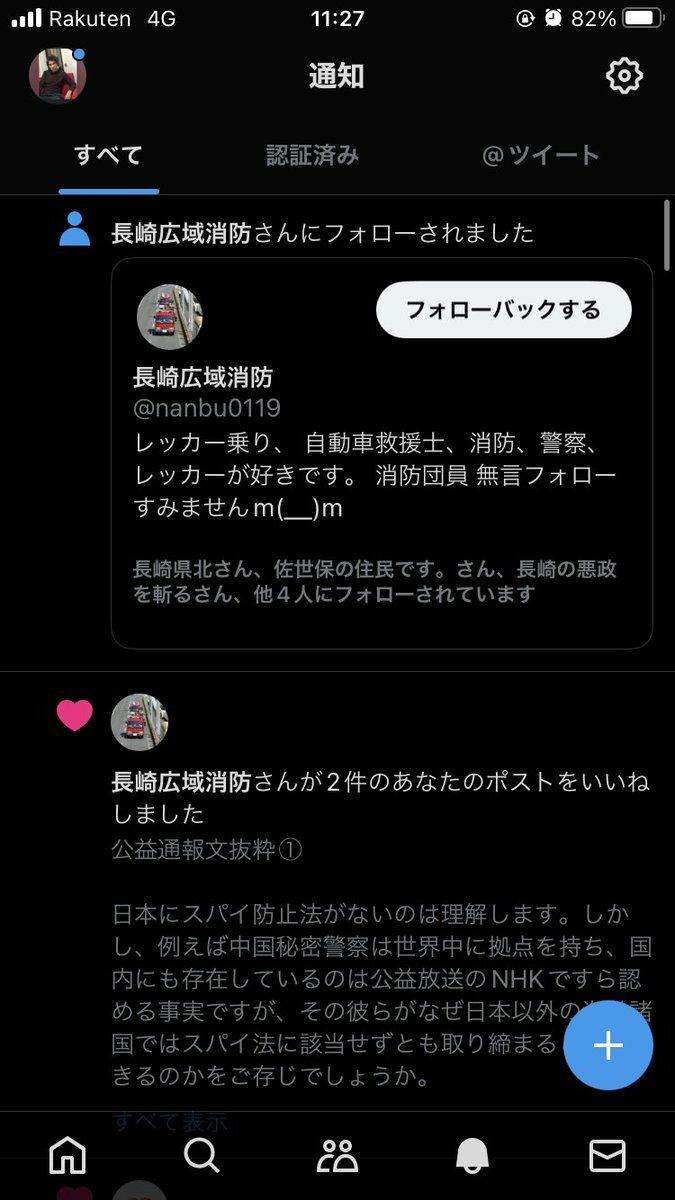Compose a new post with plus button
675x1200 pixels.
(608, 1044)
